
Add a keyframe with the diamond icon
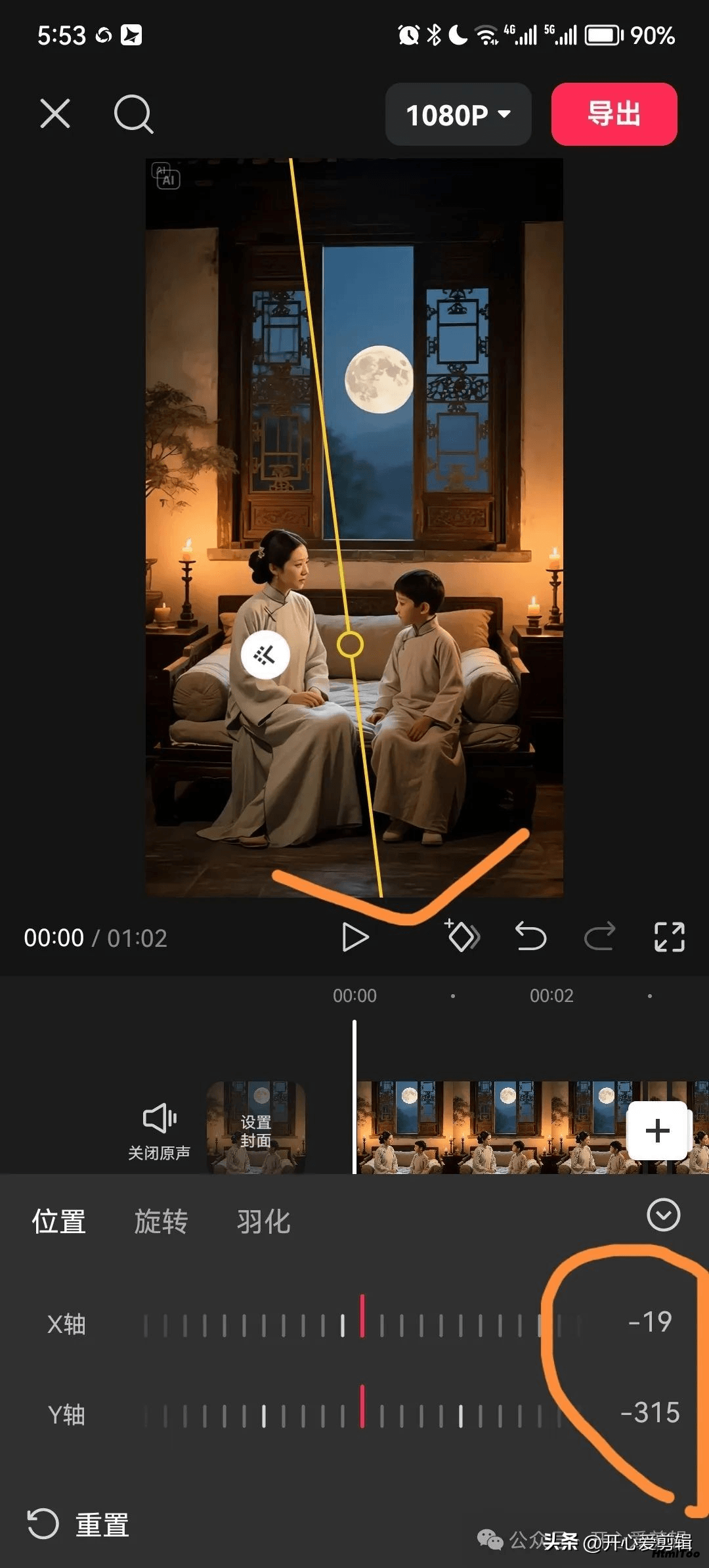(x=463, y=936)
